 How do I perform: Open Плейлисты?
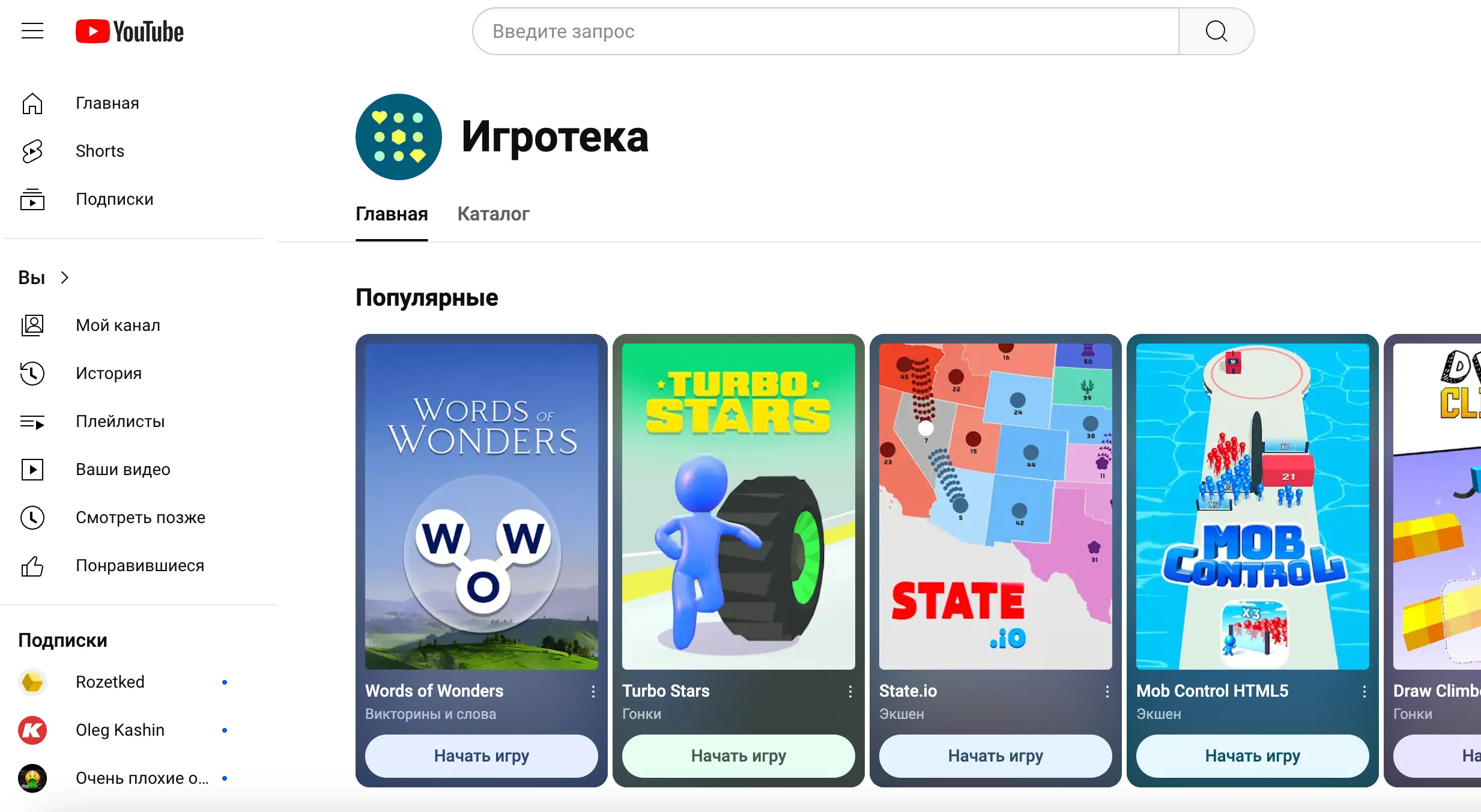tap(120, 422)
